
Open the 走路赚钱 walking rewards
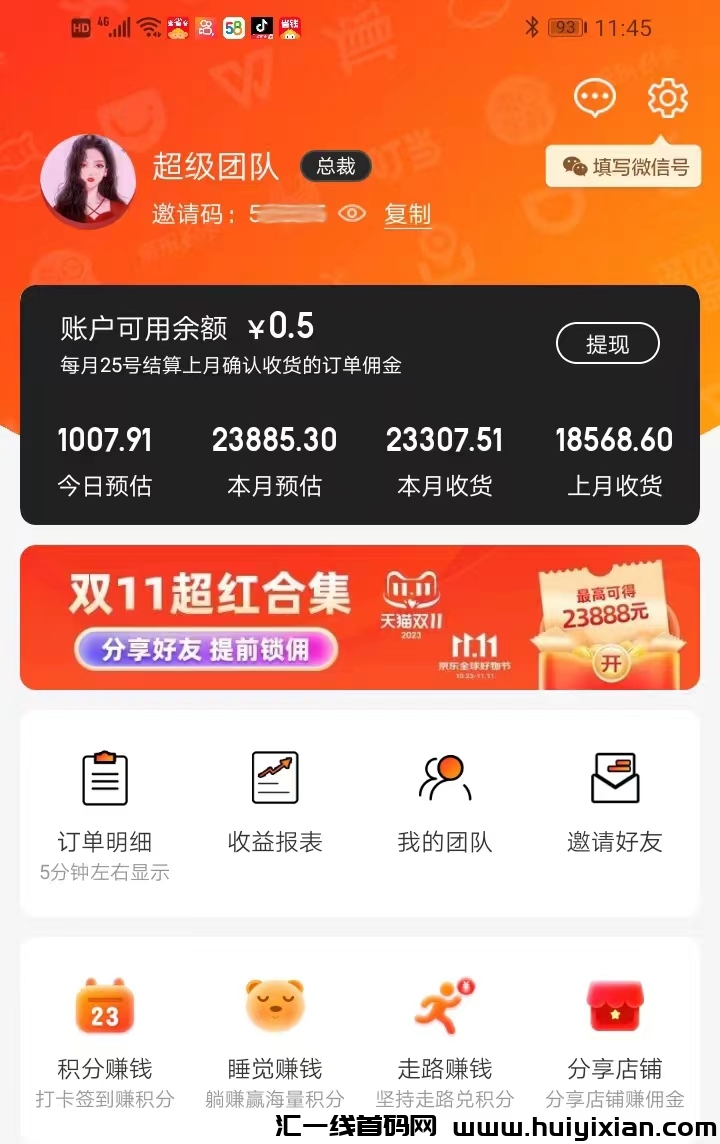(x=445, y=1030)
